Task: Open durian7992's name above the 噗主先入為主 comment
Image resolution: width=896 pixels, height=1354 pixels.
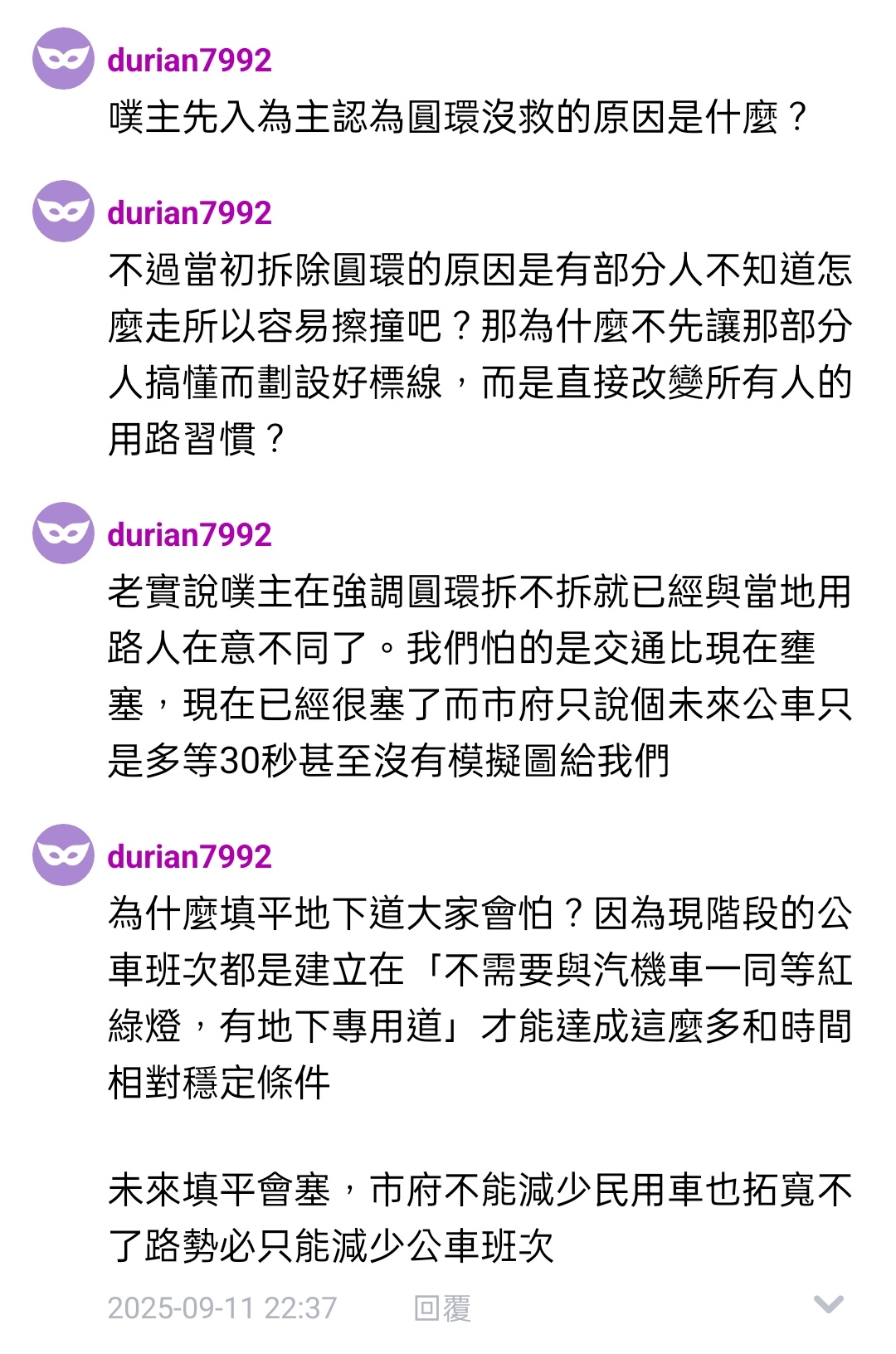Action: [x=189, y=60]
